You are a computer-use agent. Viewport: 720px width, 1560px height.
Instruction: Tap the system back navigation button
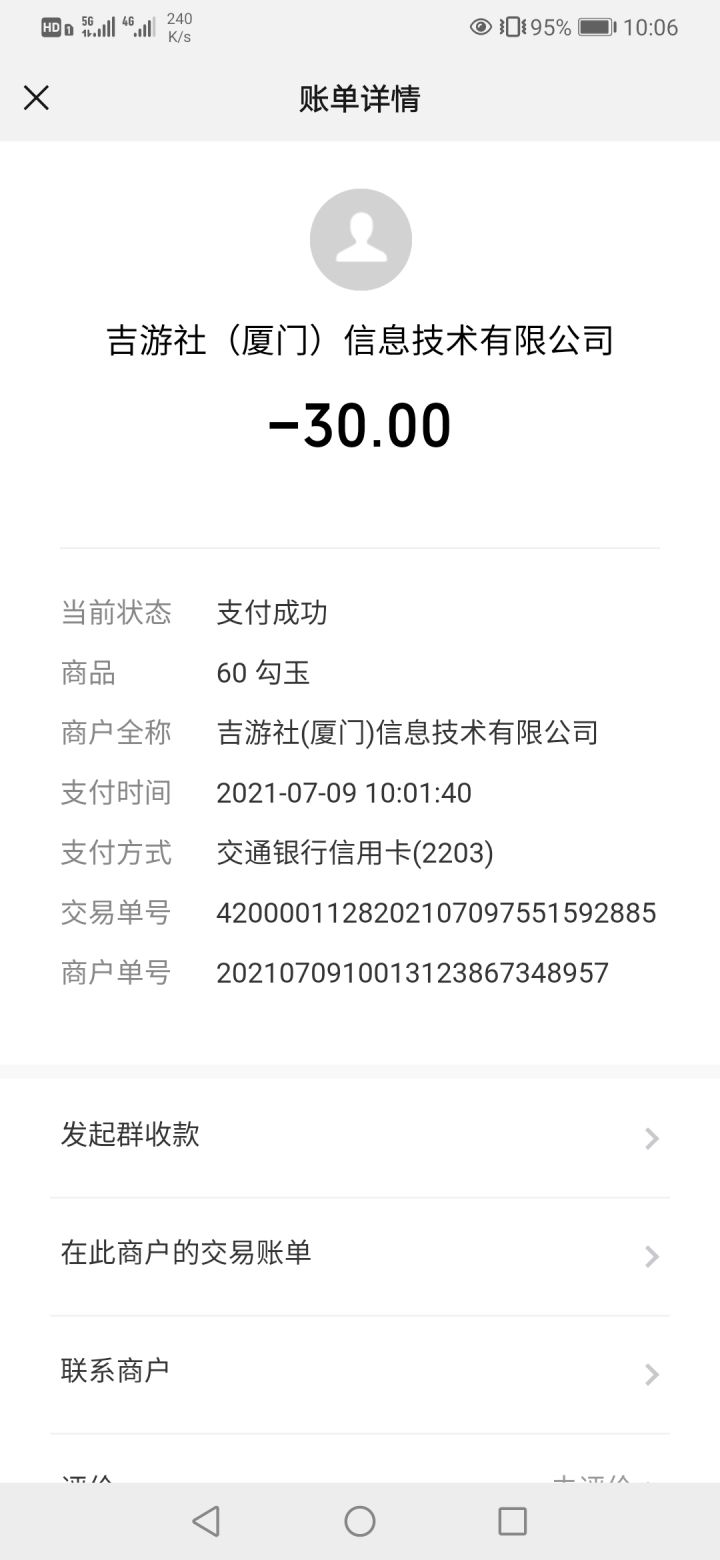206,1521
